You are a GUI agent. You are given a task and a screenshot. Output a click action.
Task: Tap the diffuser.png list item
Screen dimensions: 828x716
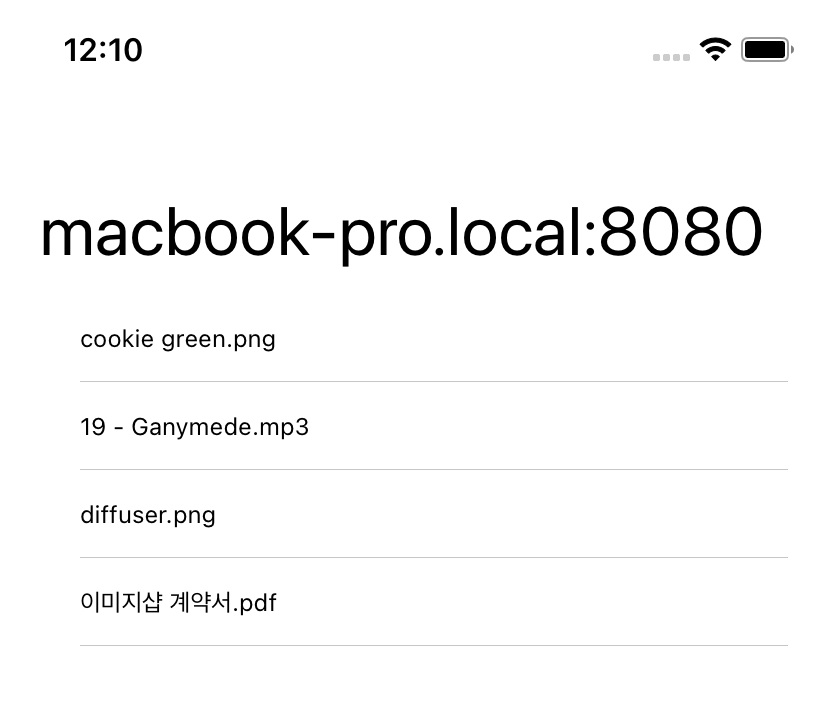pyautogui.click(x=148, y=515)
